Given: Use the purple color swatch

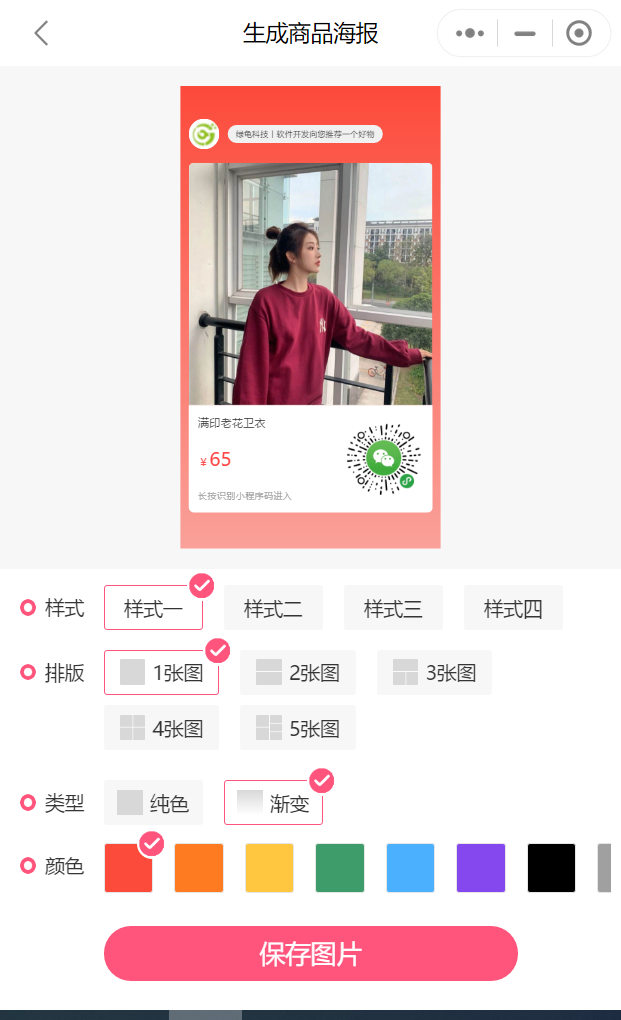Looking at the screenshot, I should (481, 868).
